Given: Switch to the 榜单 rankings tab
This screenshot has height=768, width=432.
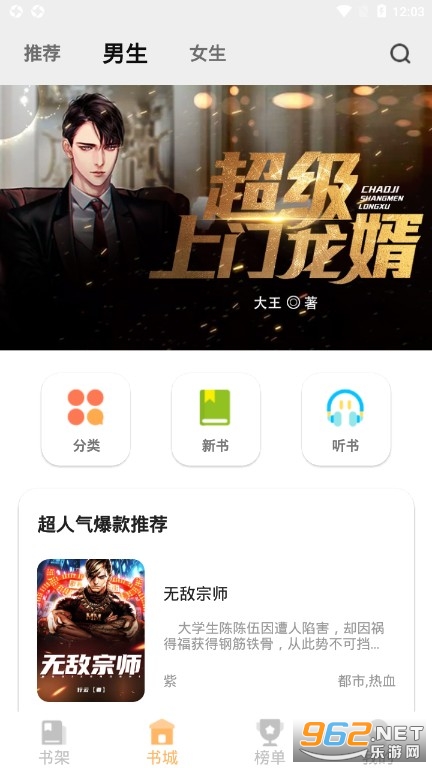Looking at the screenshot, I should point(269,742).
